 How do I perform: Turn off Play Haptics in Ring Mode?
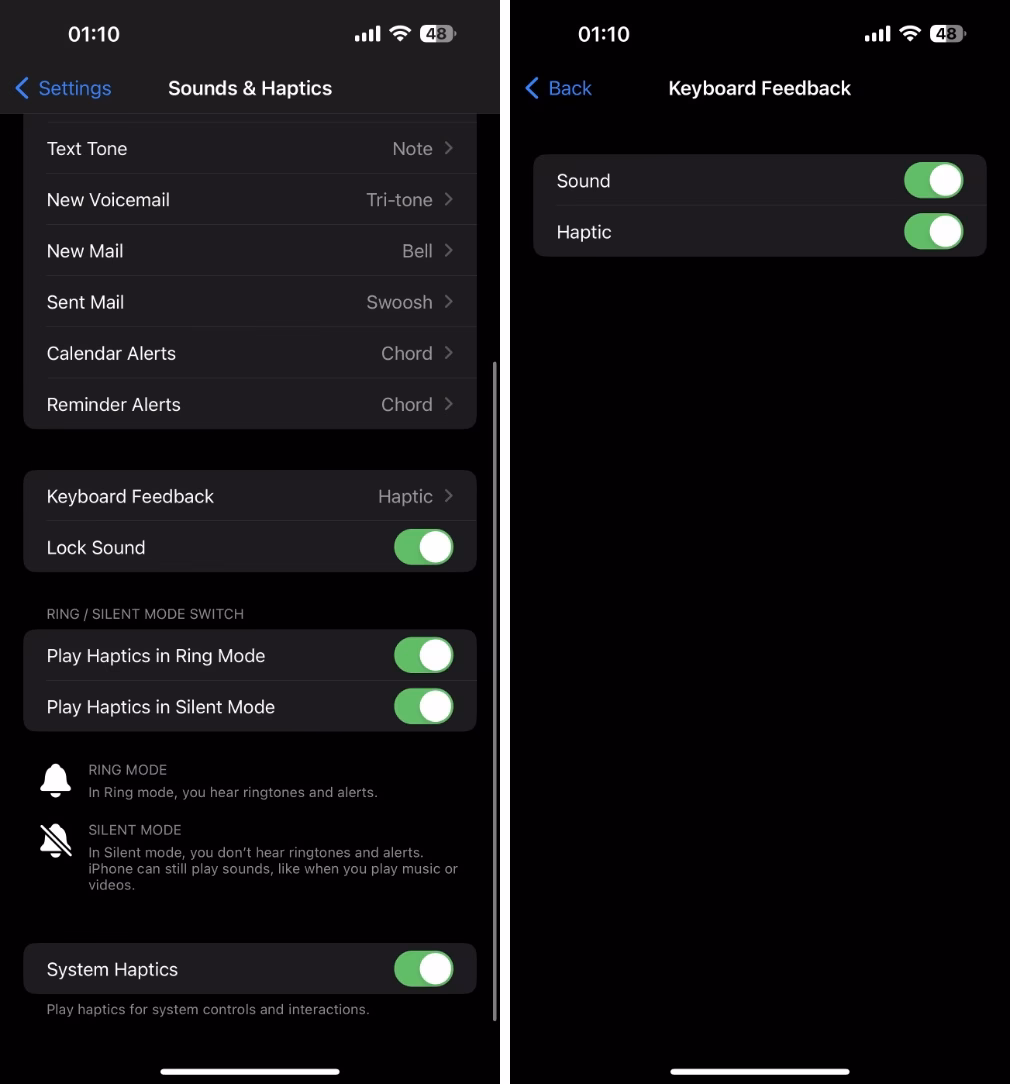[423, 655]
